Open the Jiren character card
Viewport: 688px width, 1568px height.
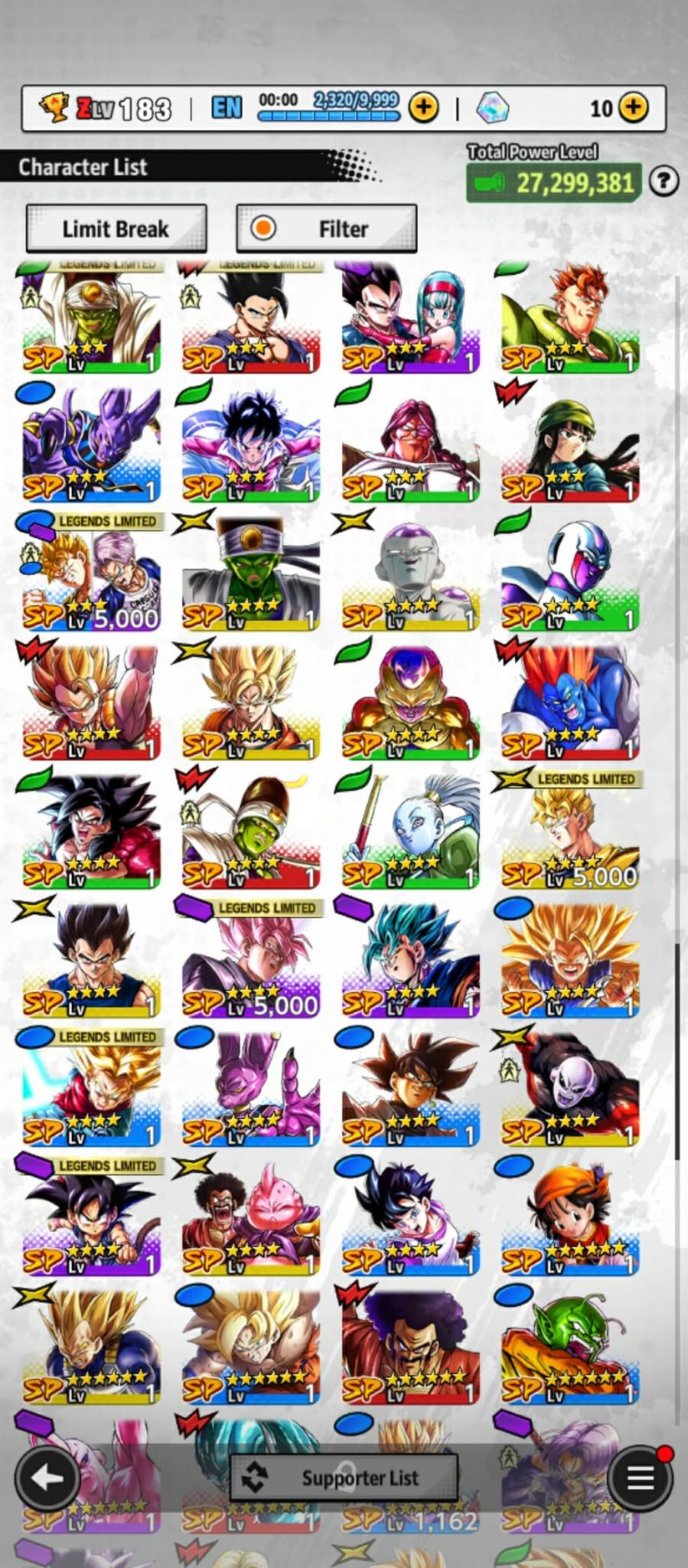[x=570, y=1087]
